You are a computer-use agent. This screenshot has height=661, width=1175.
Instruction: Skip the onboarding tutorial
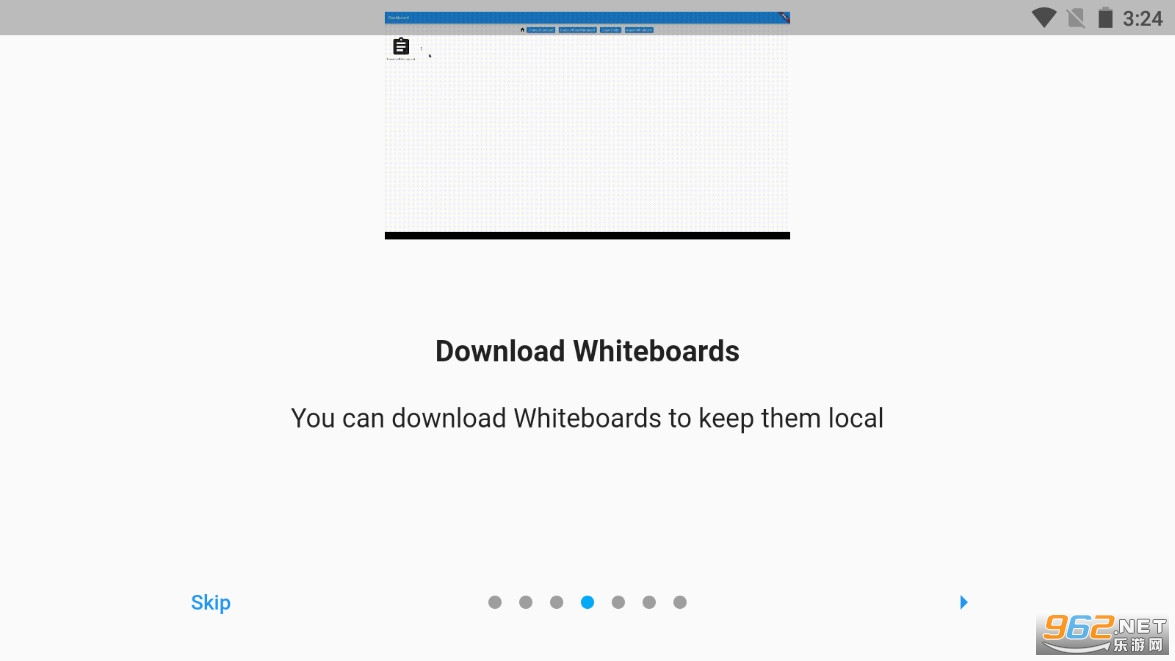211,602
